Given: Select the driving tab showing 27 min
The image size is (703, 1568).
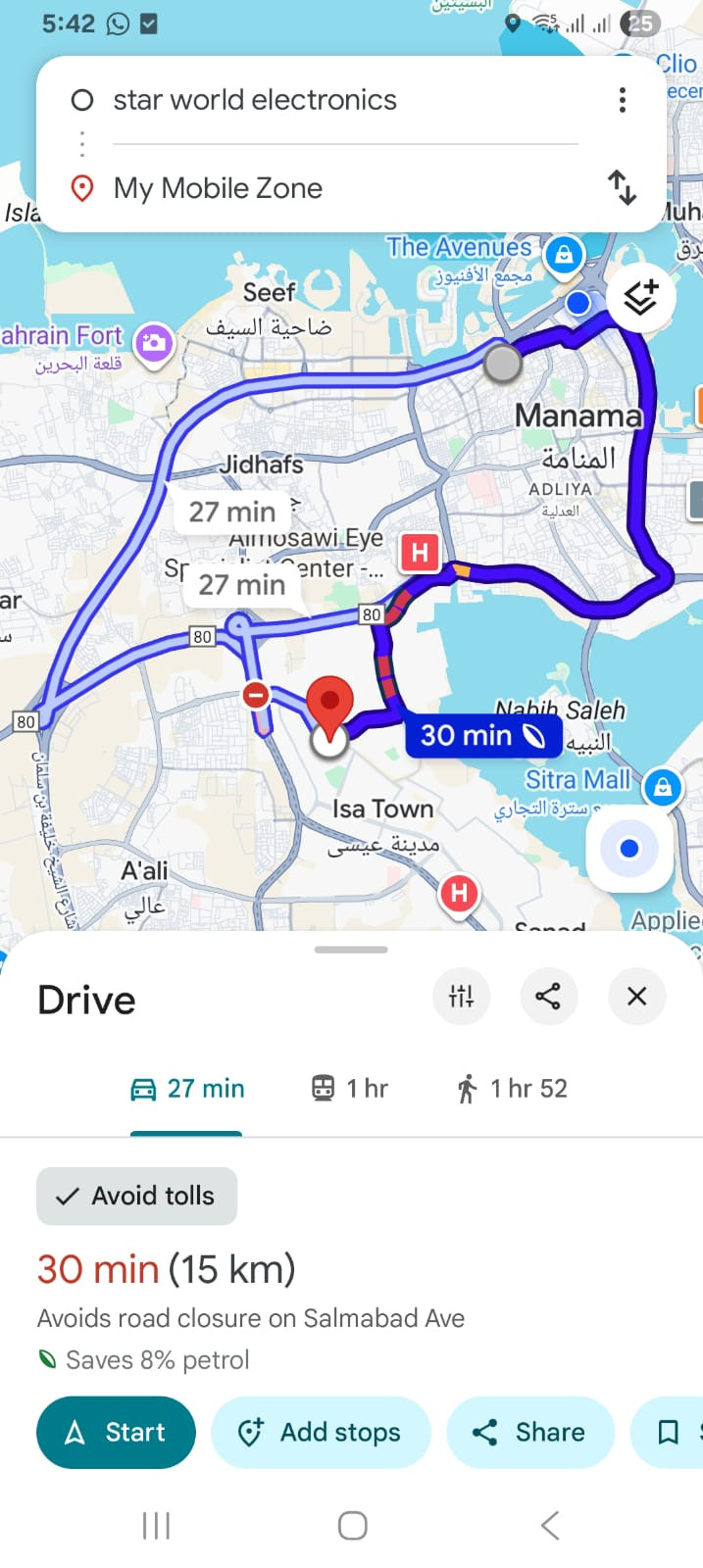Looking at the screenshot, I should click(x=187, y=1089).
